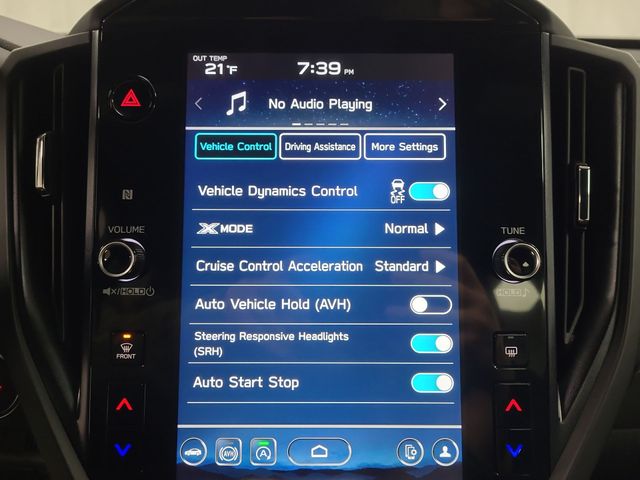640x480 pixels.
Task: Switch to the Driving Assistance tab
Action: coord(320,147)
